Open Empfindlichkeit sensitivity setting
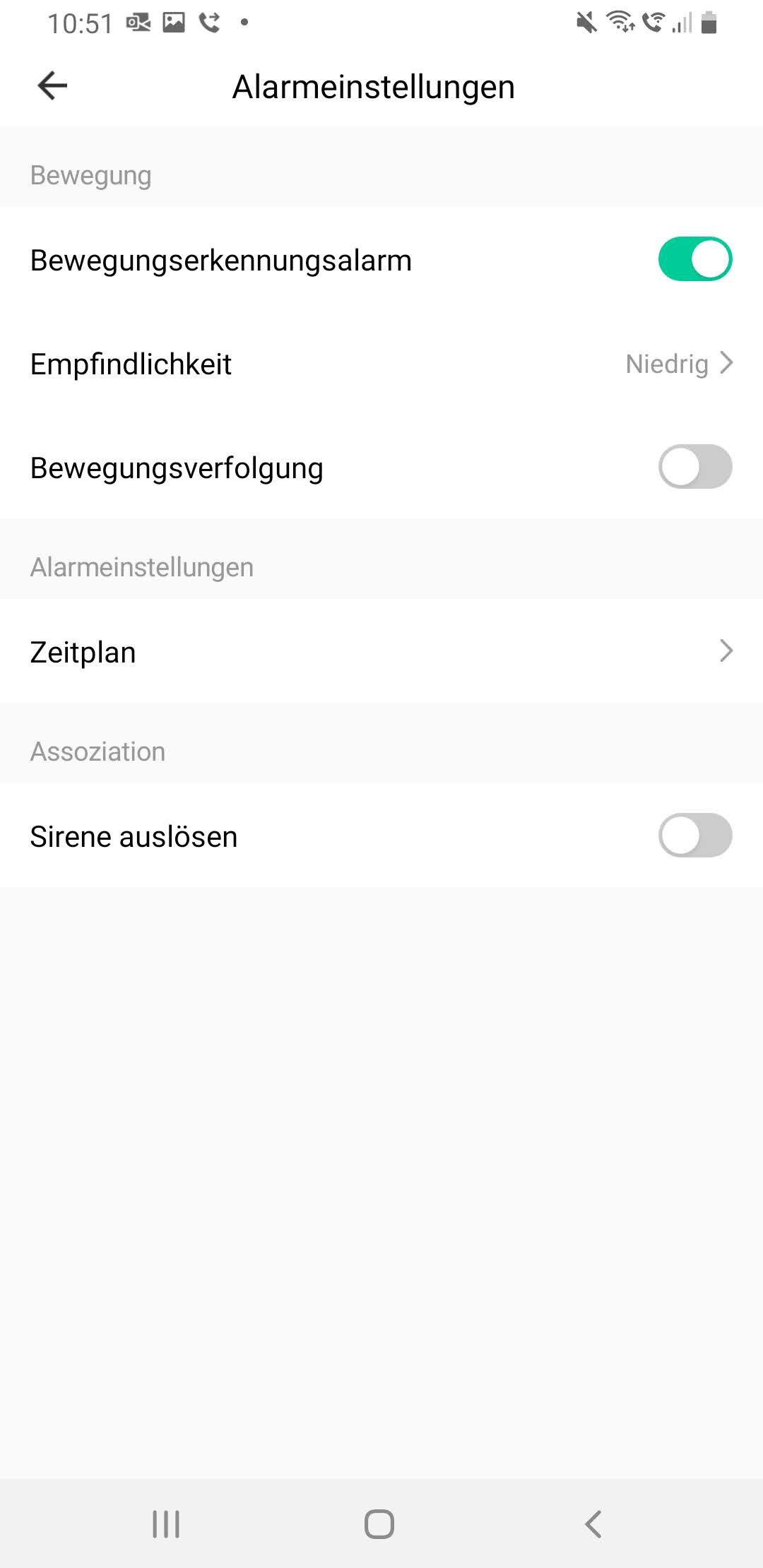Screen dimensions: 763x1568 click(381, 364)
